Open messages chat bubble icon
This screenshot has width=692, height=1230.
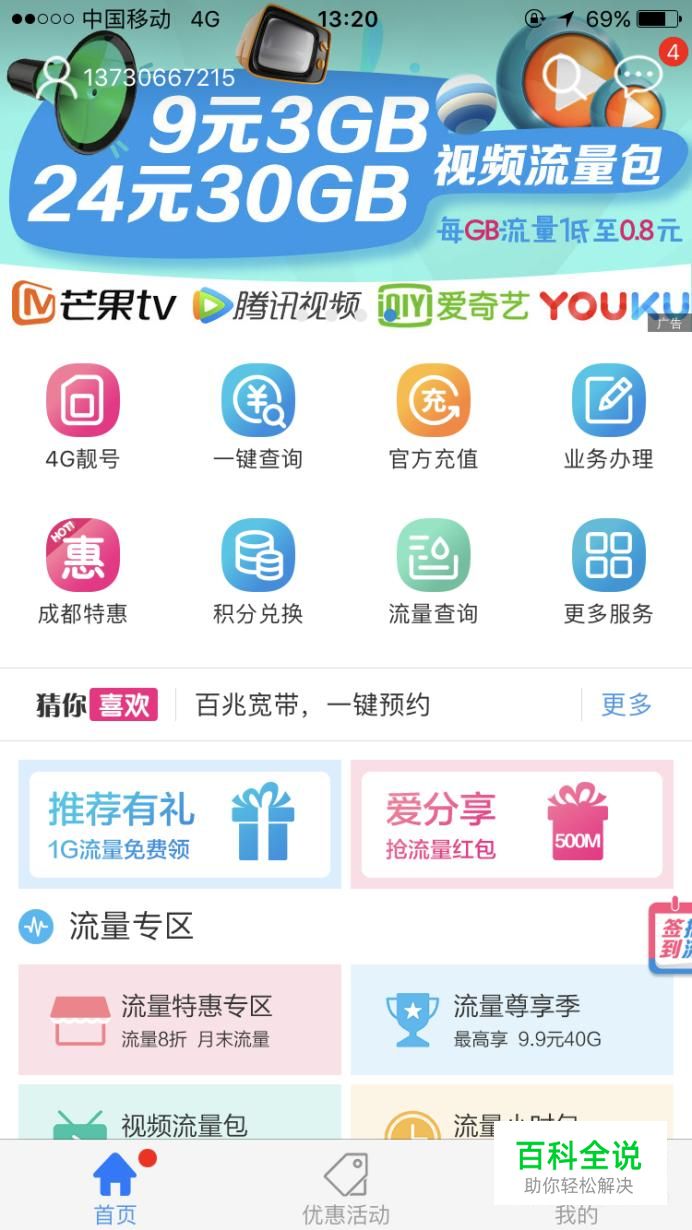coord(638,77)
